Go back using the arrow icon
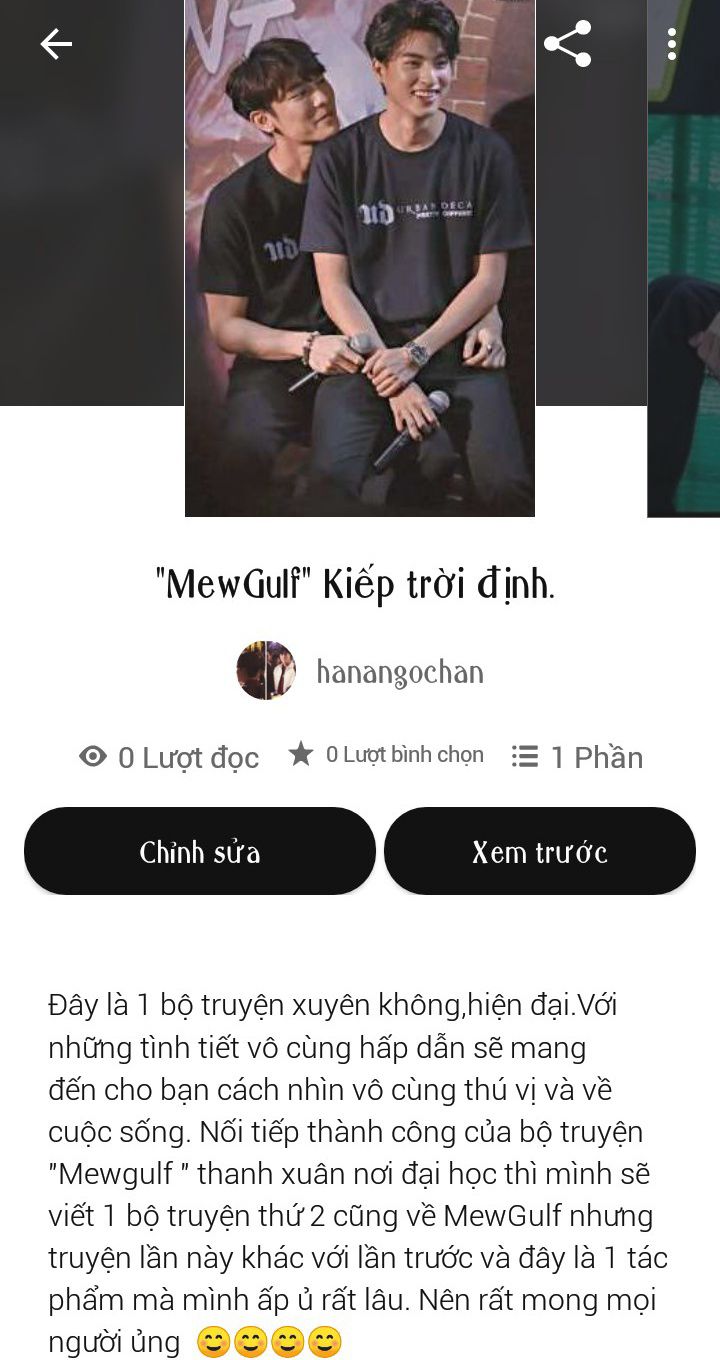Image resolution: width=720 pixels, height=1360 pixels. [56, 44]
